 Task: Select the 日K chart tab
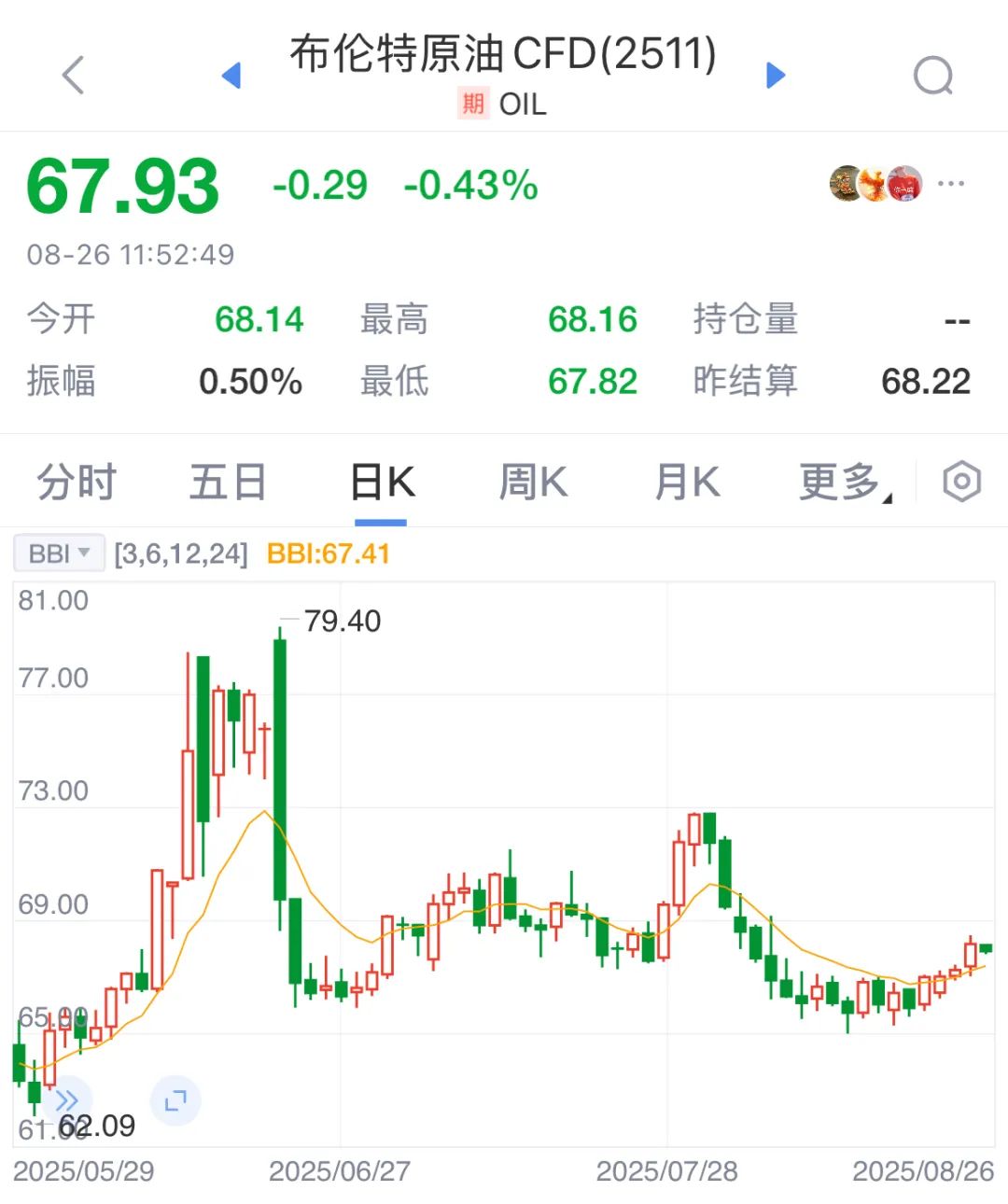[x=382, y=483]
